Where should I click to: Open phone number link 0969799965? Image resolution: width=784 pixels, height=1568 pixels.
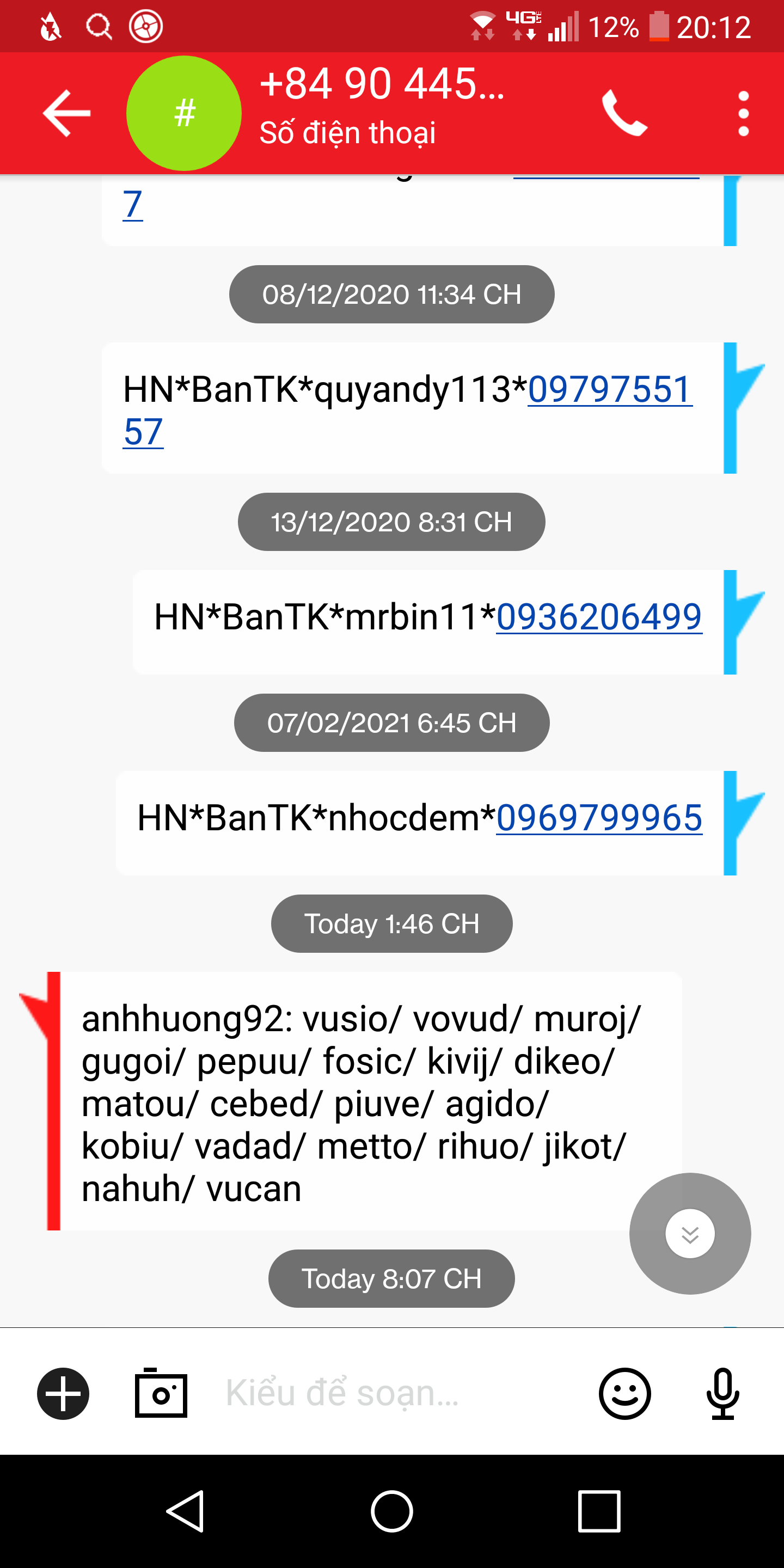pyautogui.click(x=599, y=817)
